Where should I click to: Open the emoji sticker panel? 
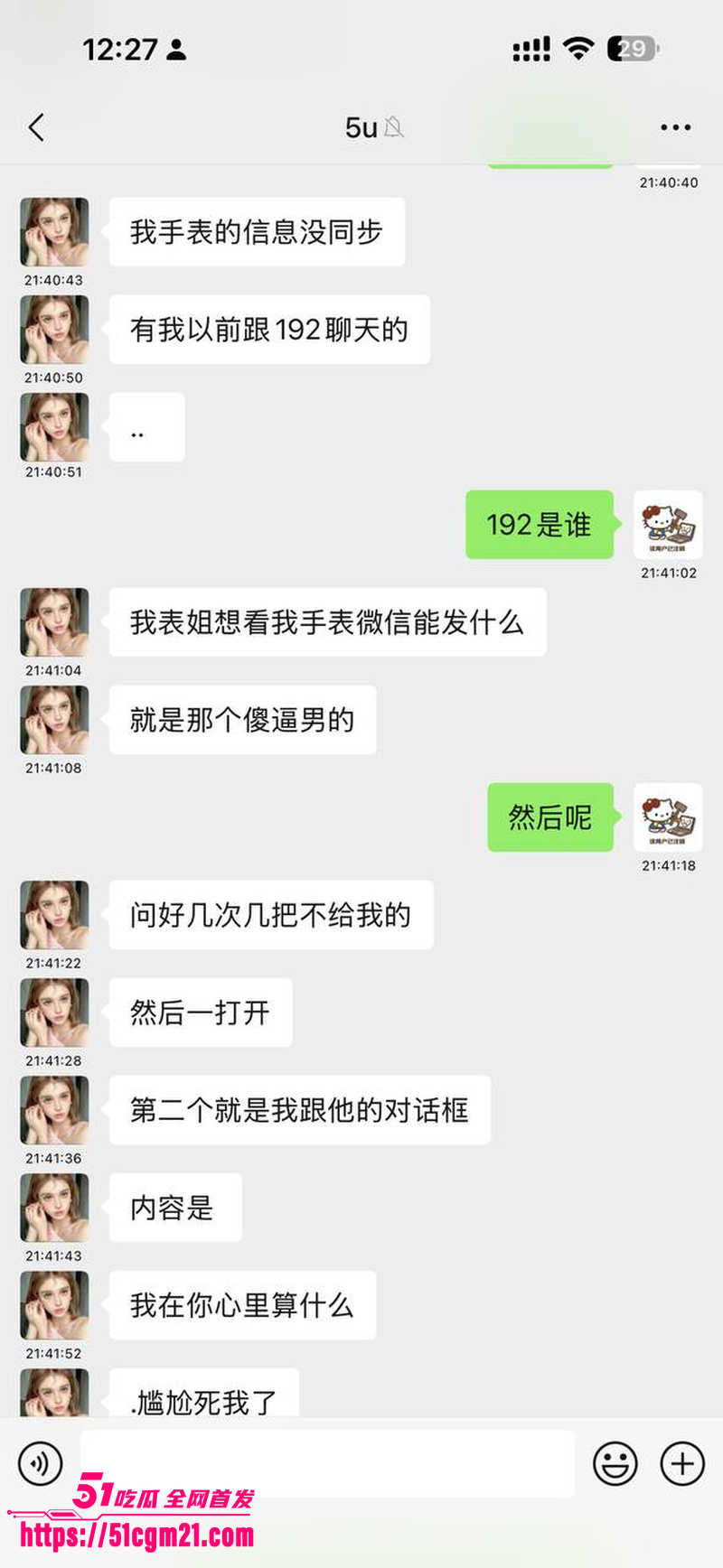coord(615,1463)
